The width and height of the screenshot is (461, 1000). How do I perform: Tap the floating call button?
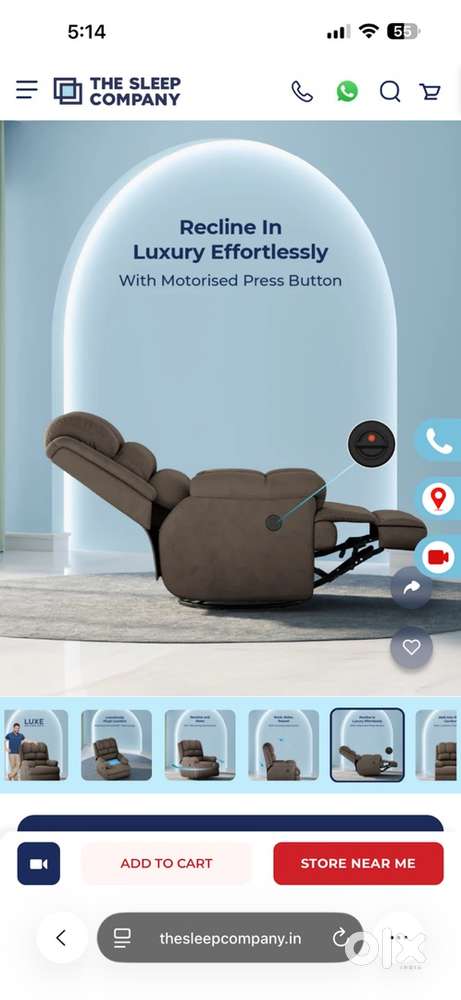click(x=438, y=441)
